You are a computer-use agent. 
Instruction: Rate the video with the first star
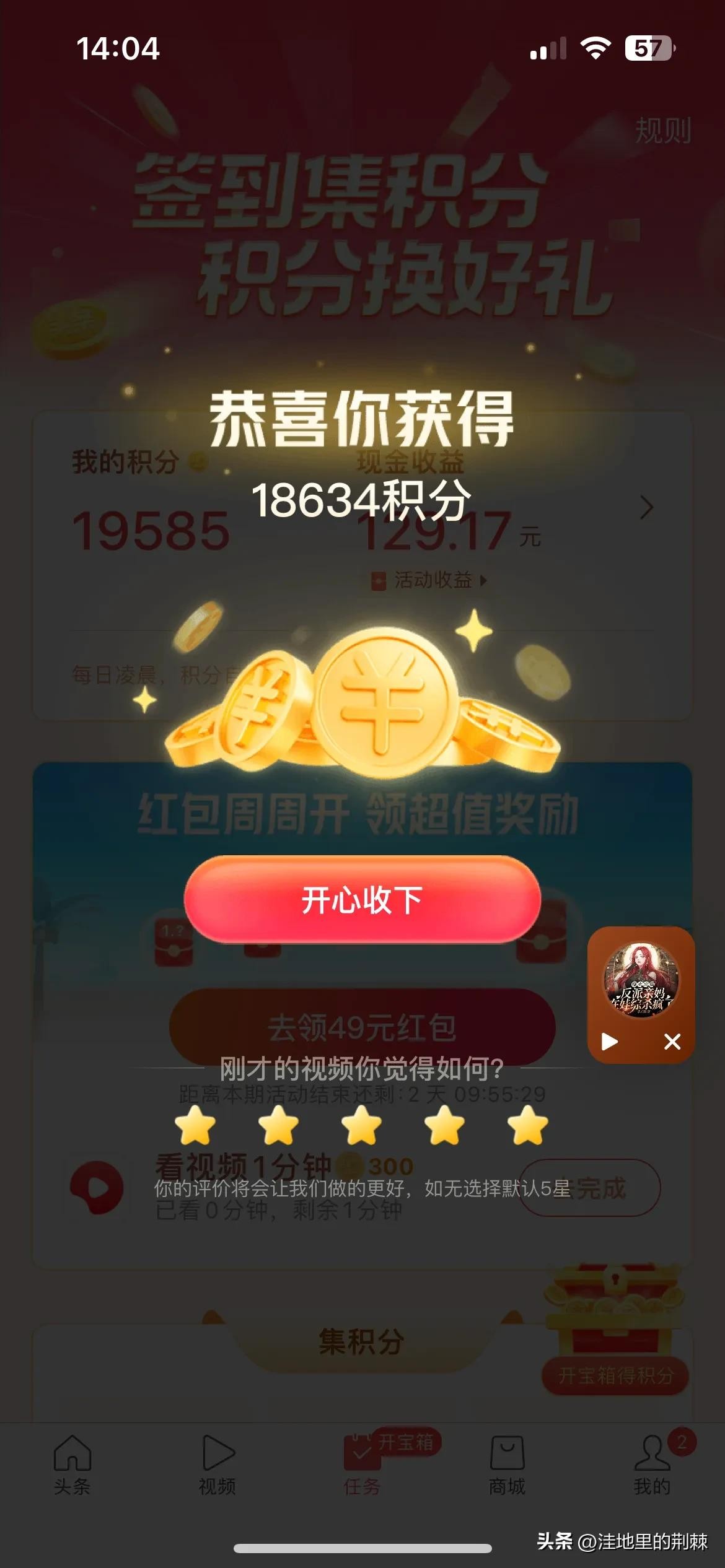[x=195, y=1126]
